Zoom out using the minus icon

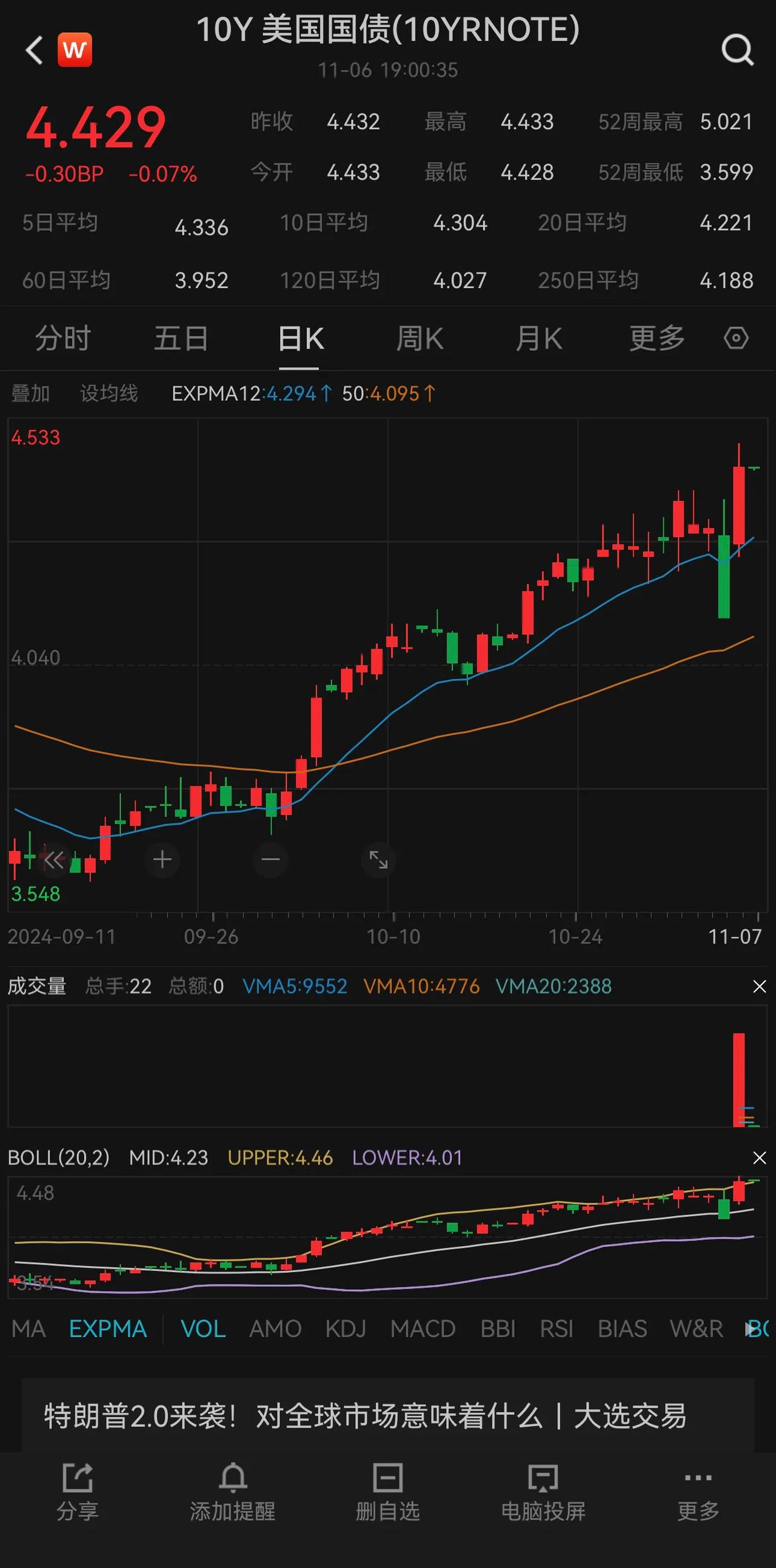(x=270, y=860)
